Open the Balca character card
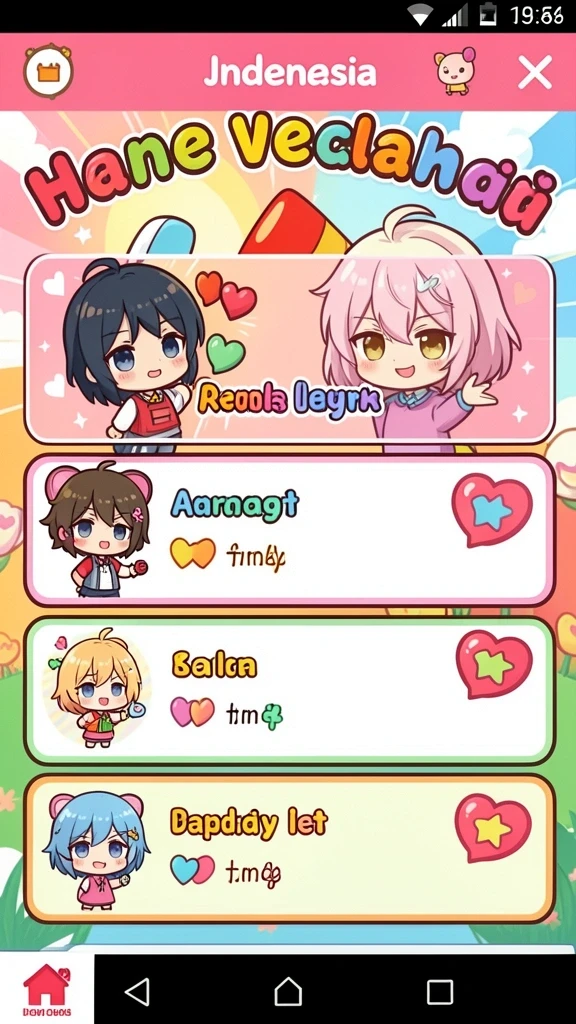The height and width of the screenshot is (1024, 576). pyautogui.click(x=289, y=690)
